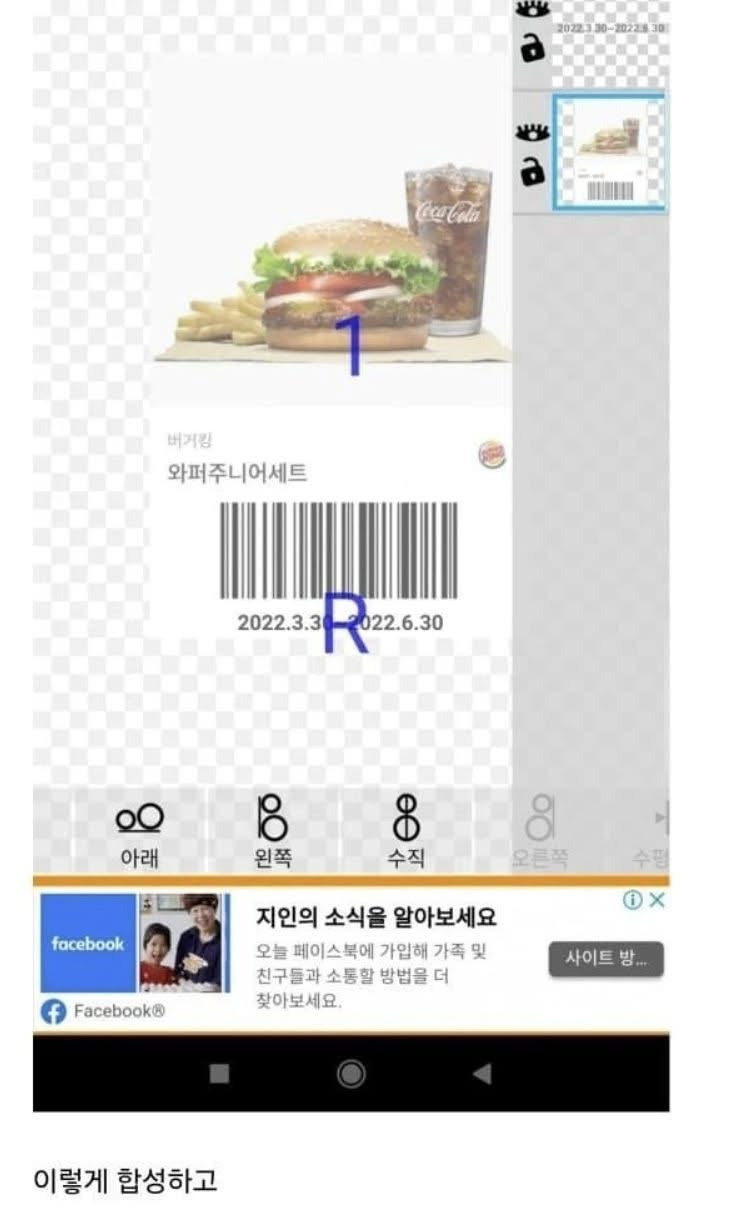
Task: Go to home via the system home button
Action: coord(351,1074)
